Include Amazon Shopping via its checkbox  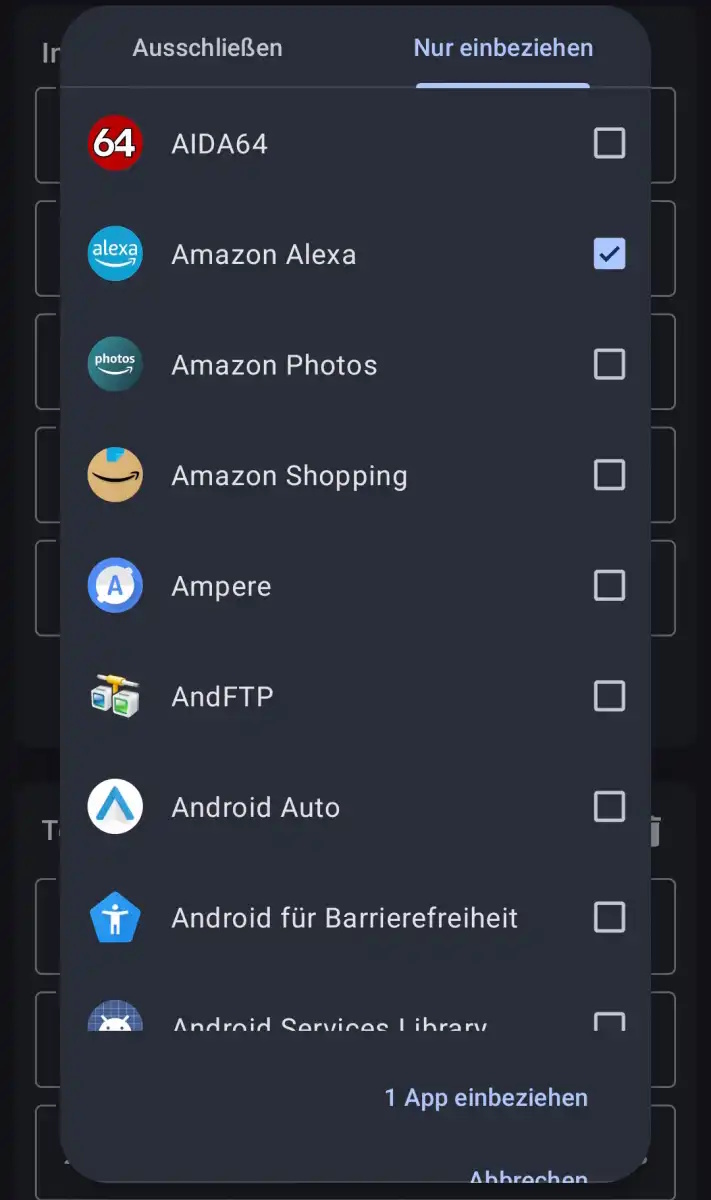click(609, 475)
